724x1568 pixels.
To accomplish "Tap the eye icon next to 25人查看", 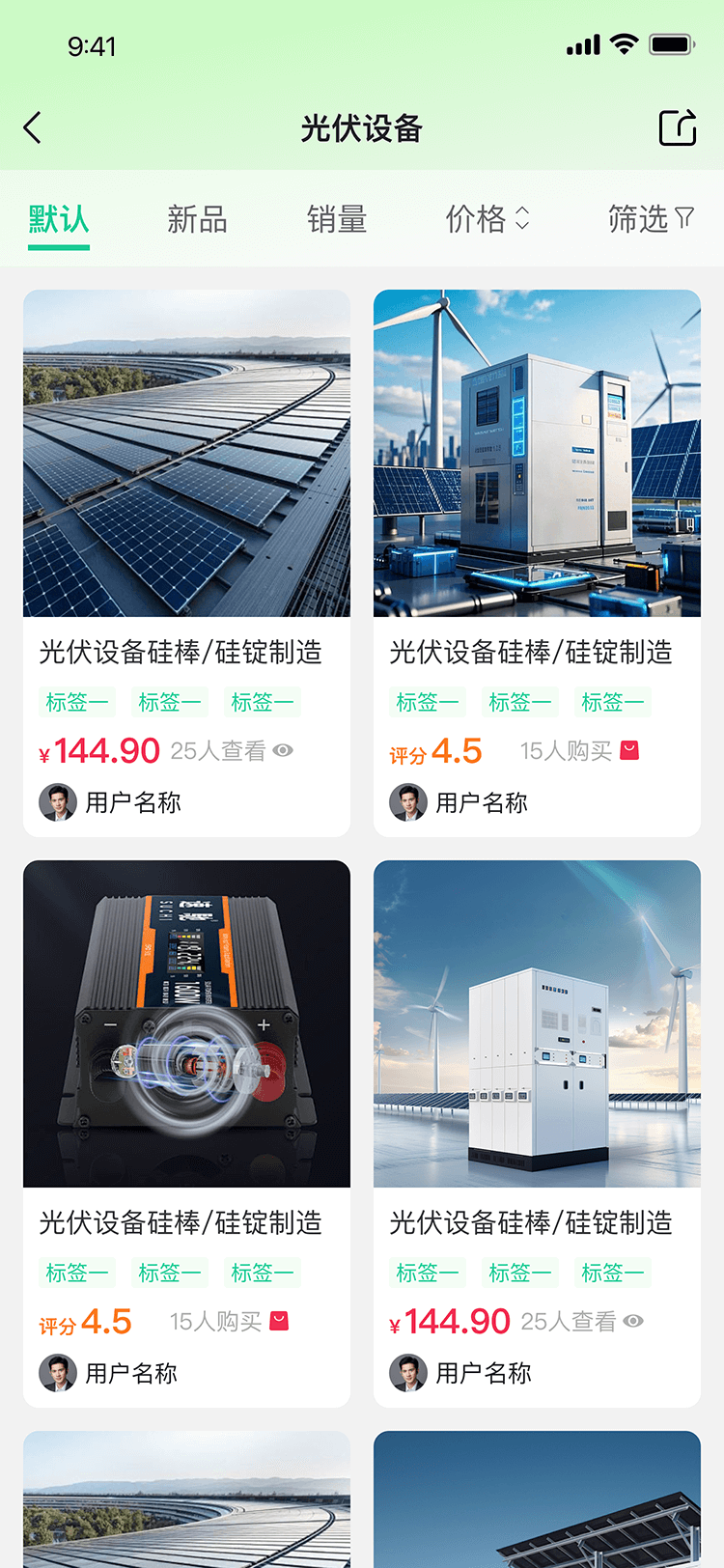I will click(281, 750).
